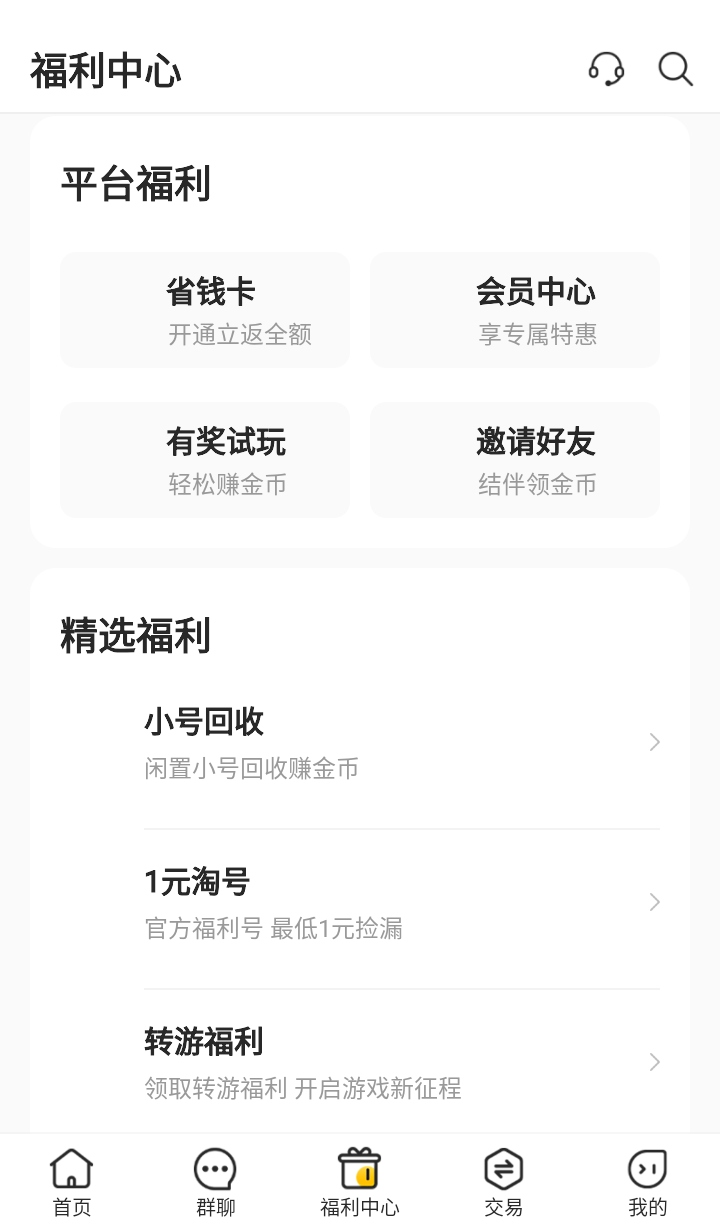The width and height of the screenshot is (720, 1232).
Task: Open customer service headset icon
Action: pos(608,68)
